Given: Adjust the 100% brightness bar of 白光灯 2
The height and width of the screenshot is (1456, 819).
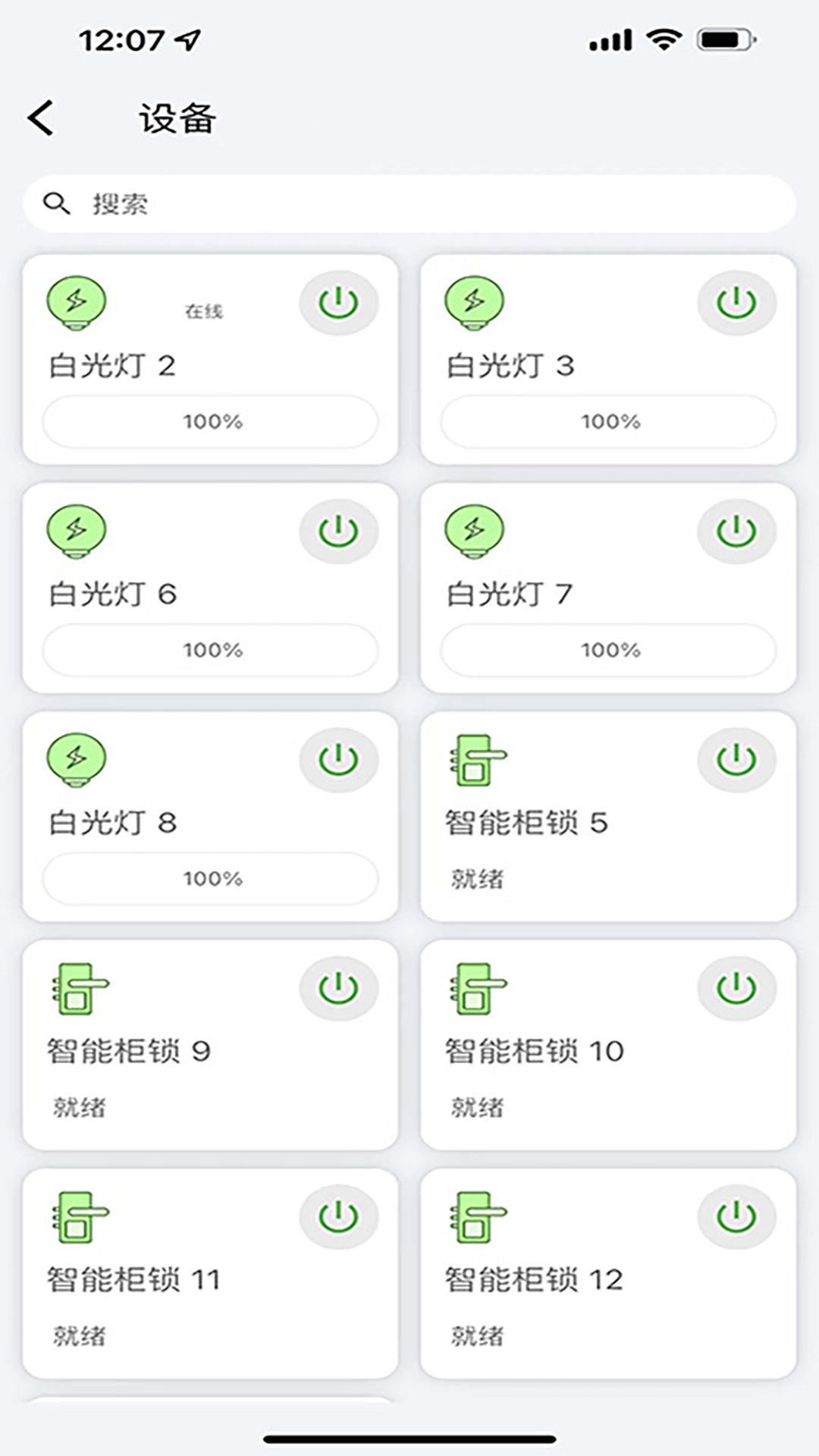Looking at the screenshot, I should coord(211,422).
